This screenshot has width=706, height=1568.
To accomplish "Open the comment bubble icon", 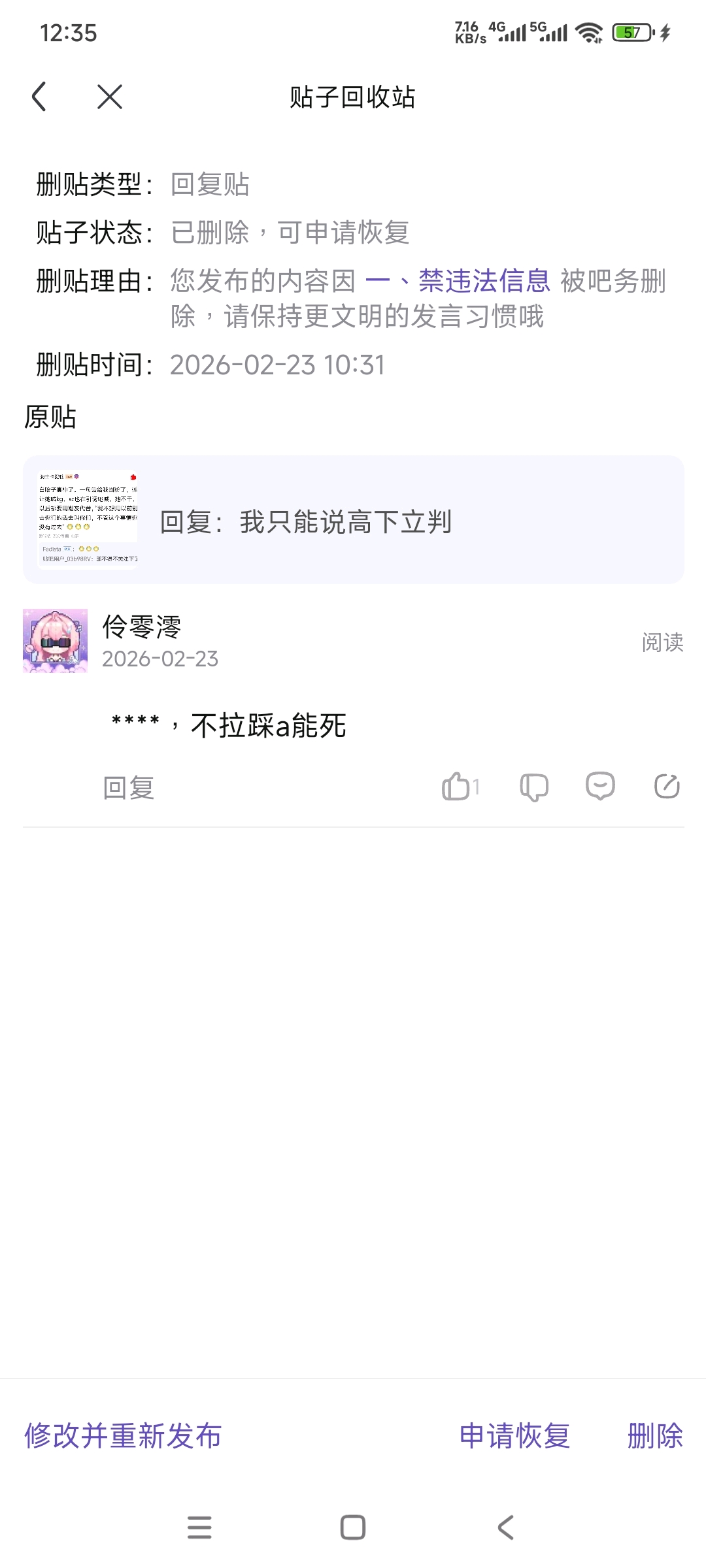I will (x=600, y=786).
